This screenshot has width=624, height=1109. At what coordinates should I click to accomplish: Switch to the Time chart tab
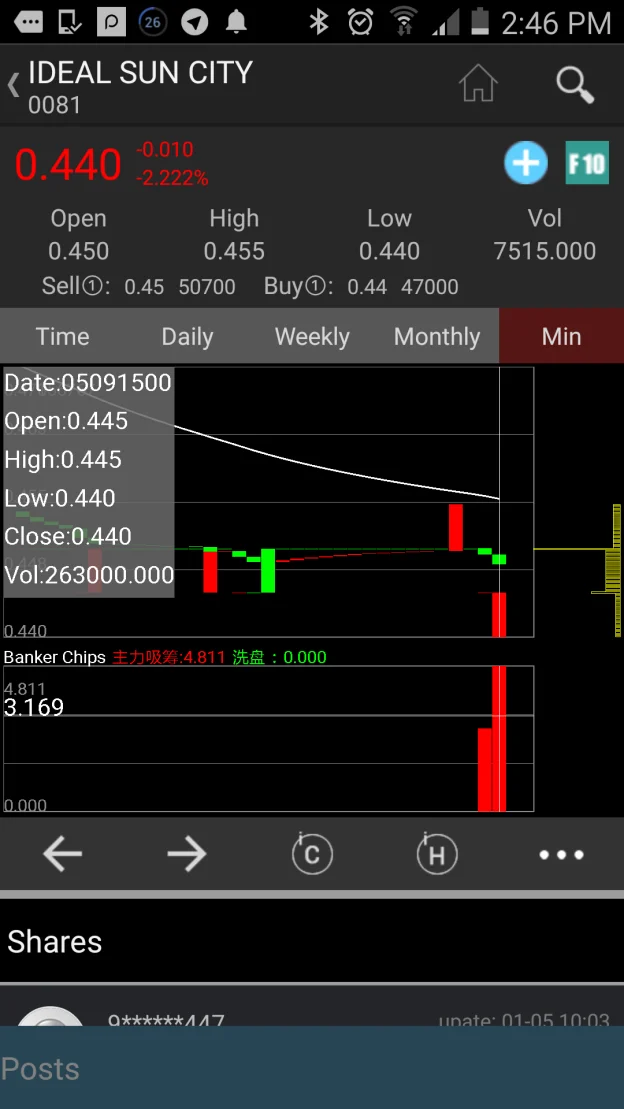coord(62,336)
